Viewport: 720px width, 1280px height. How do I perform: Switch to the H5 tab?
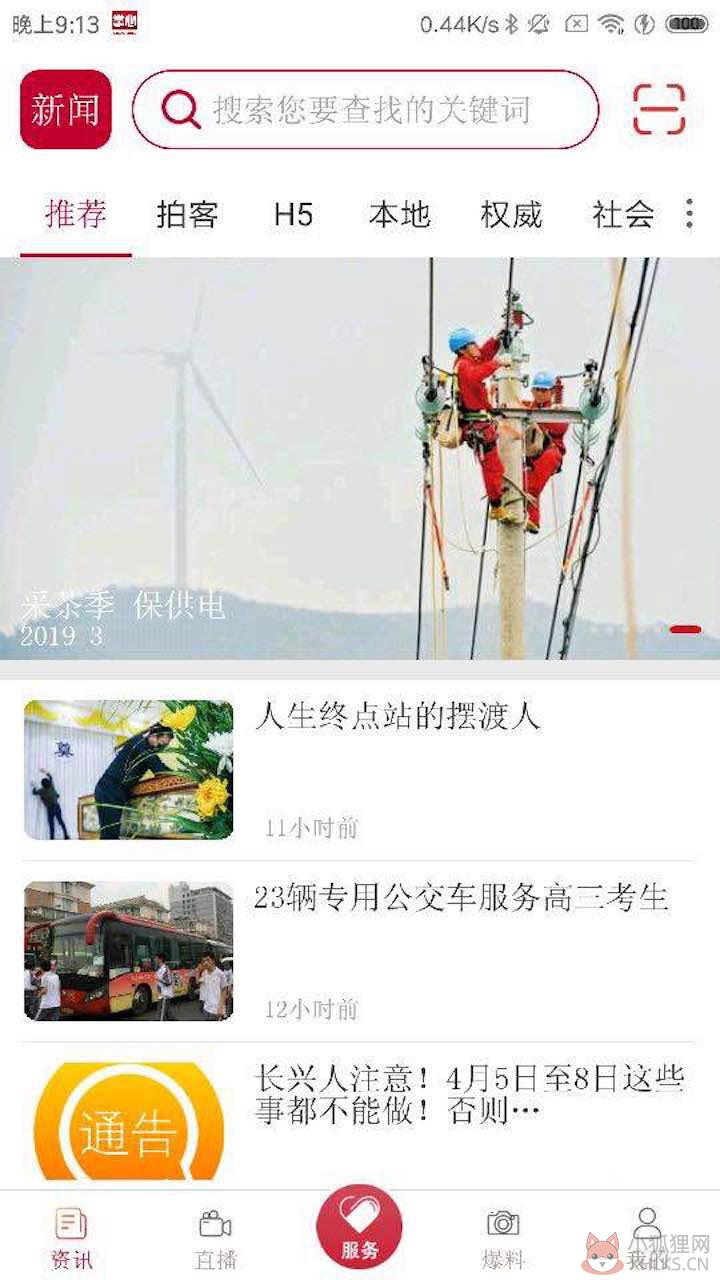click(x=293, y=214)
